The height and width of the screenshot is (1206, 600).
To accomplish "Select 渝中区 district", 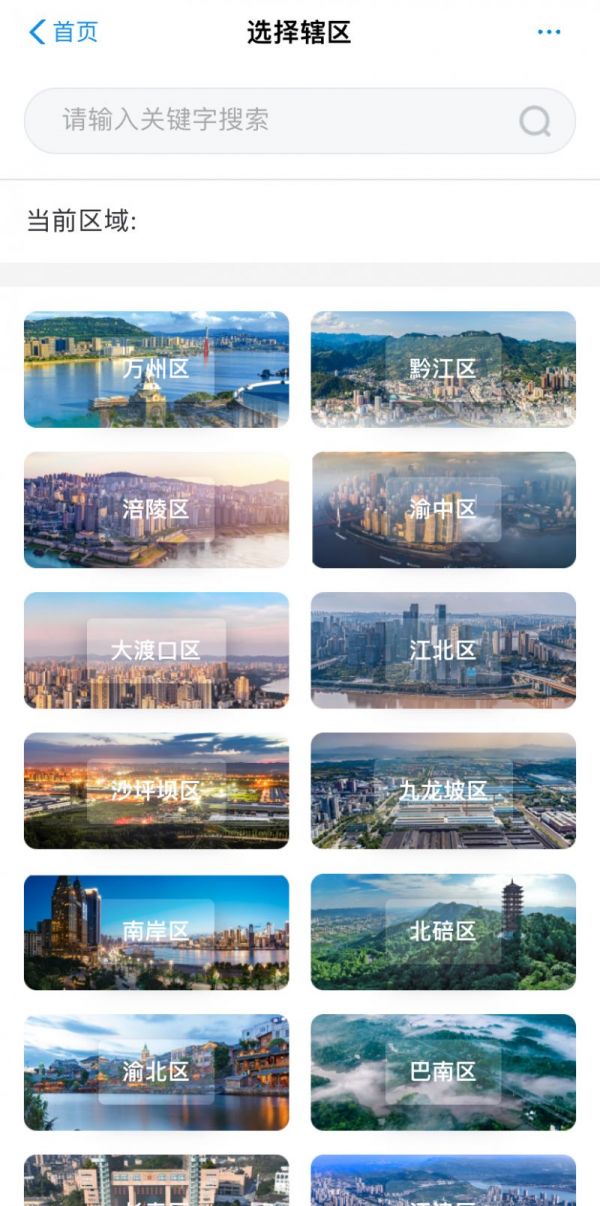I will pos(443,510).
